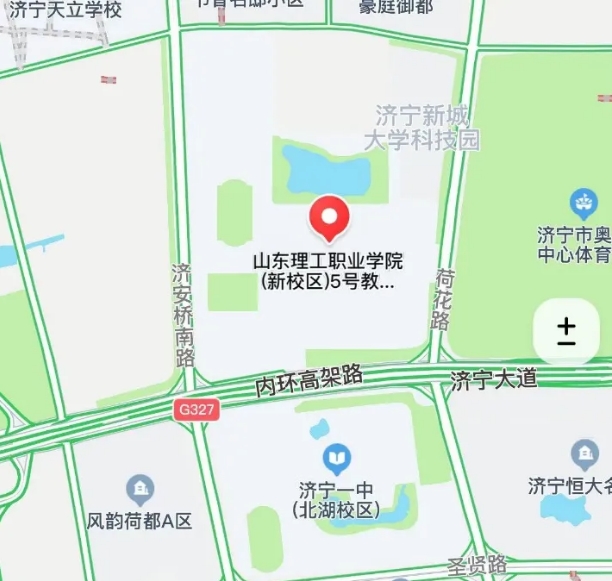The height and width of the screenshot is (581, 612).
Task: Open the 济宁一中(北湖校区) school marker
Action: 337,459
